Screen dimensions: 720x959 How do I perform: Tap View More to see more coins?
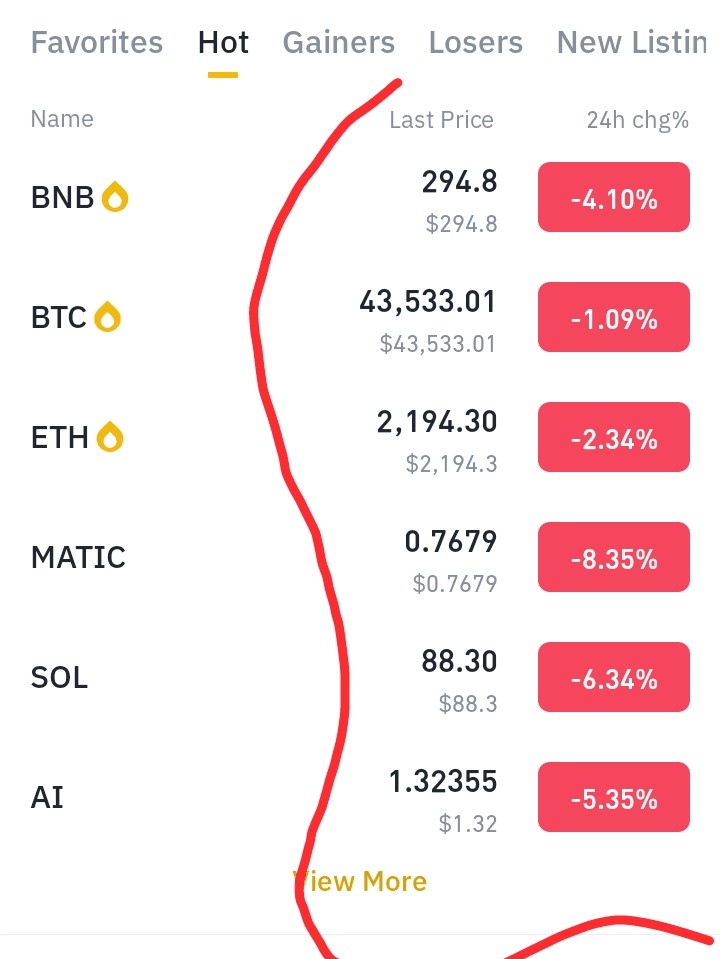coord(360,881)
